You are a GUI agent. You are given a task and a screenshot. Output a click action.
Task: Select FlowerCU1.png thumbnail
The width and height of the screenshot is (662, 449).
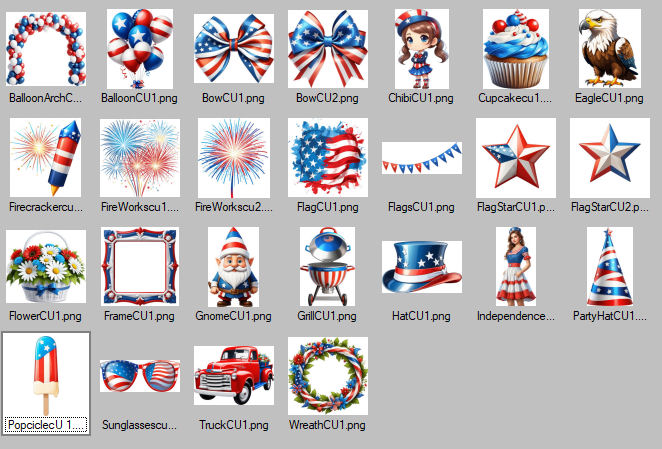pyautogui.click(x=46, y=267)
